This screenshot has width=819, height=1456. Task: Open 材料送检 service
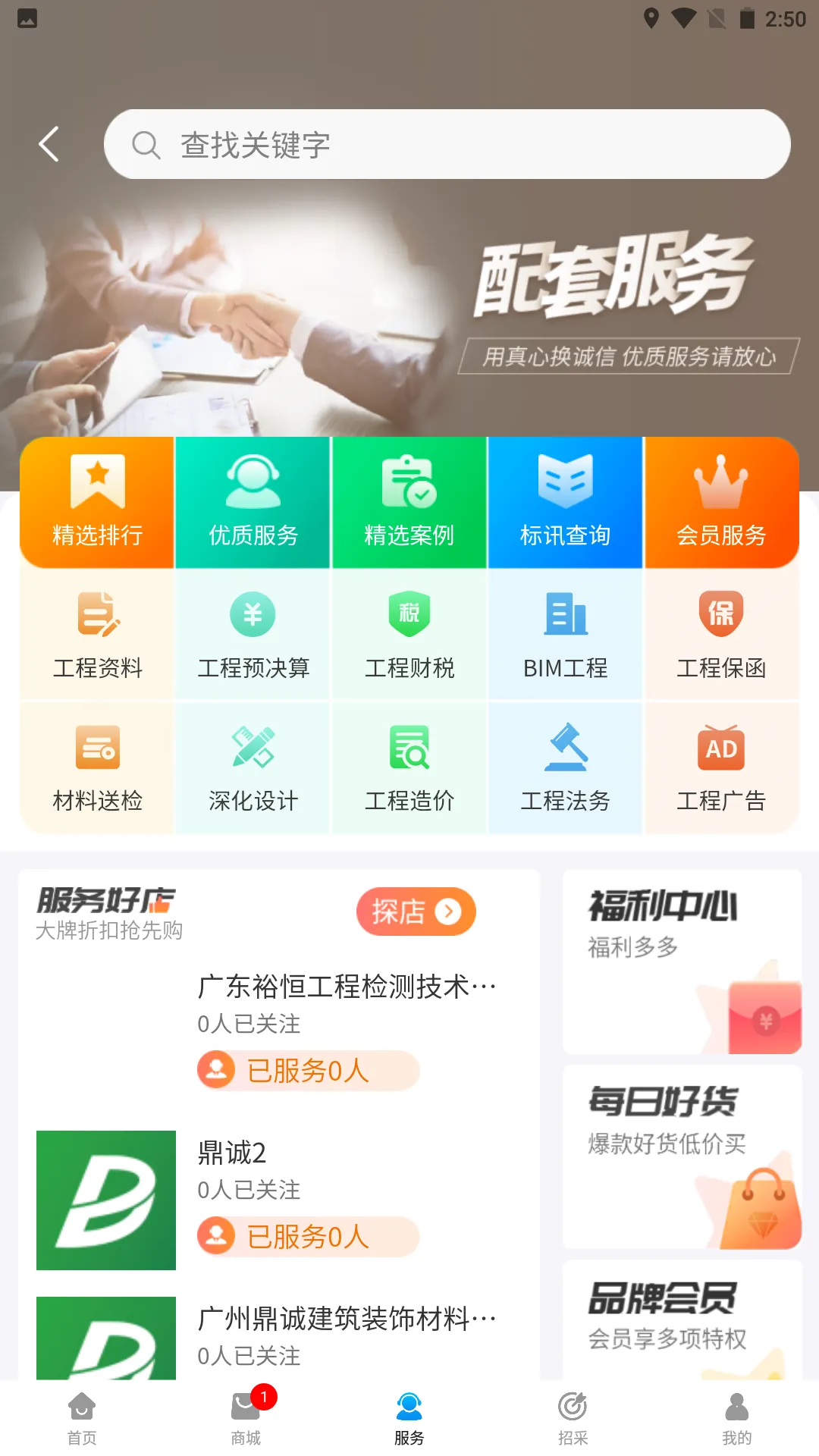pyautogui.click(x=98, y=768)
